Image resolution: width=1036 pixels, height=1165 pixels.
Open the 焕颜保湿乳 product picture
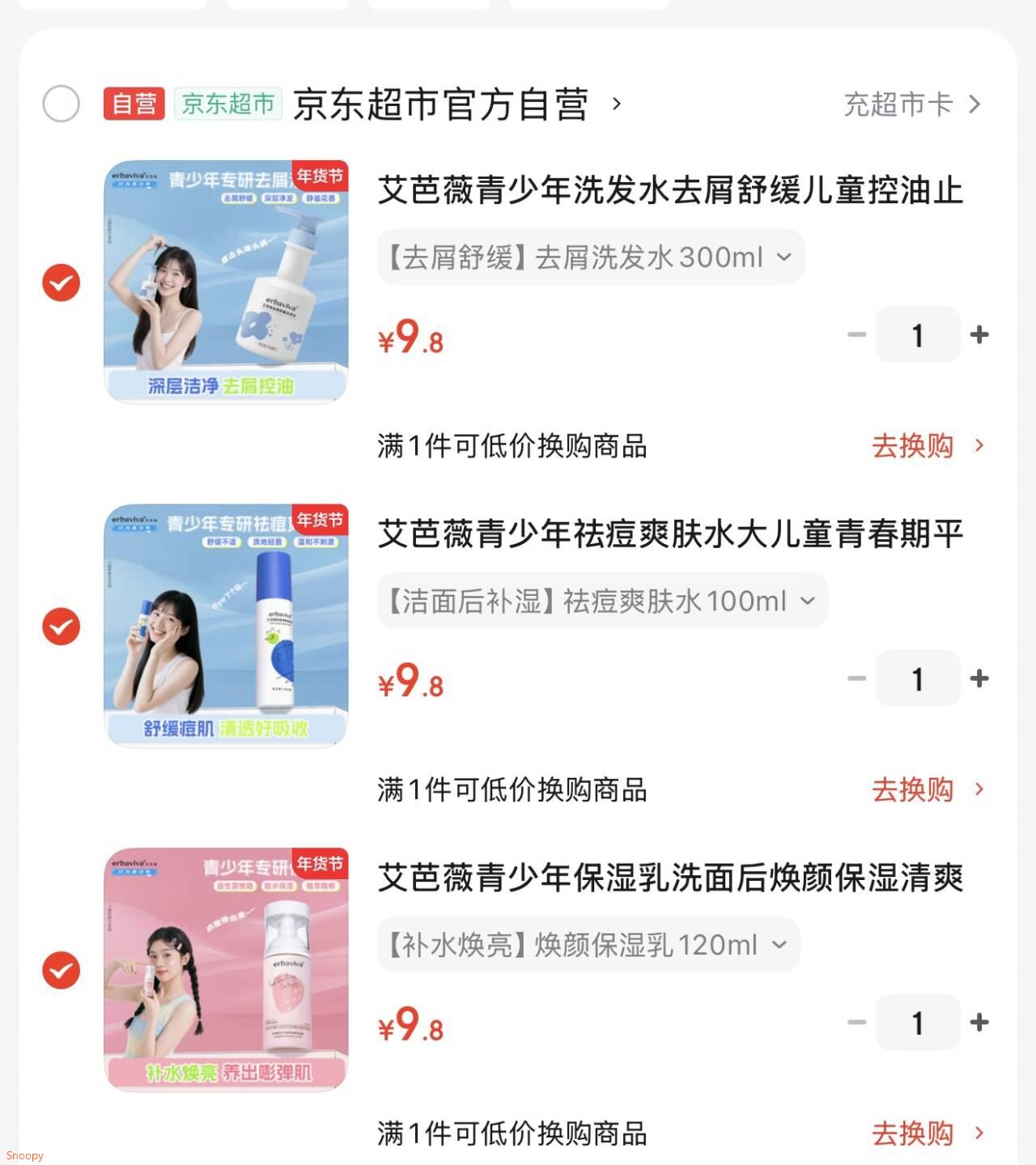click(x=226, y=969)
